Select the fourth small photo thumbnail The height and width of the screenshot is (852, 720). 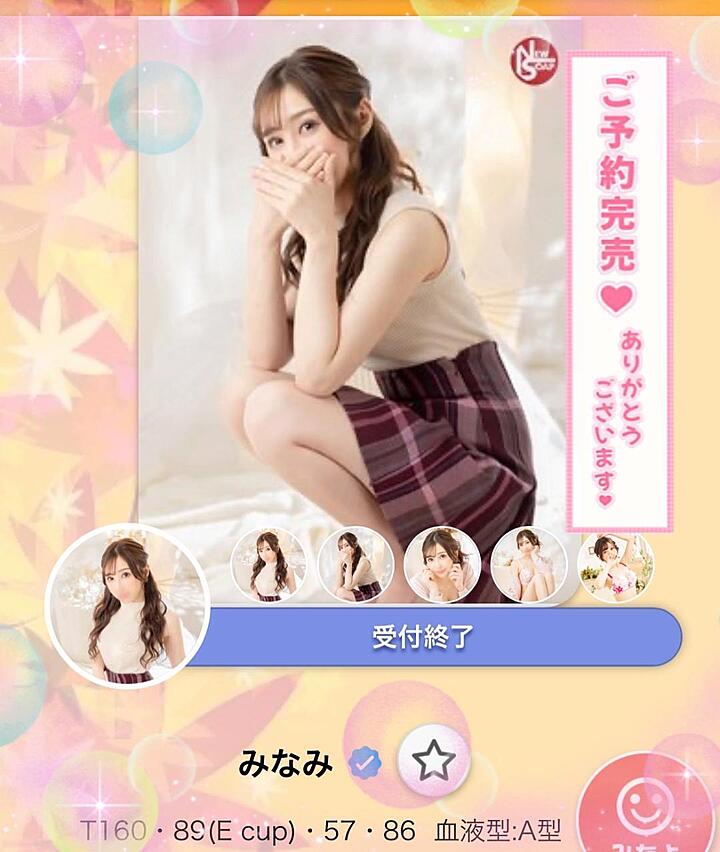click(x=529, y=565)
